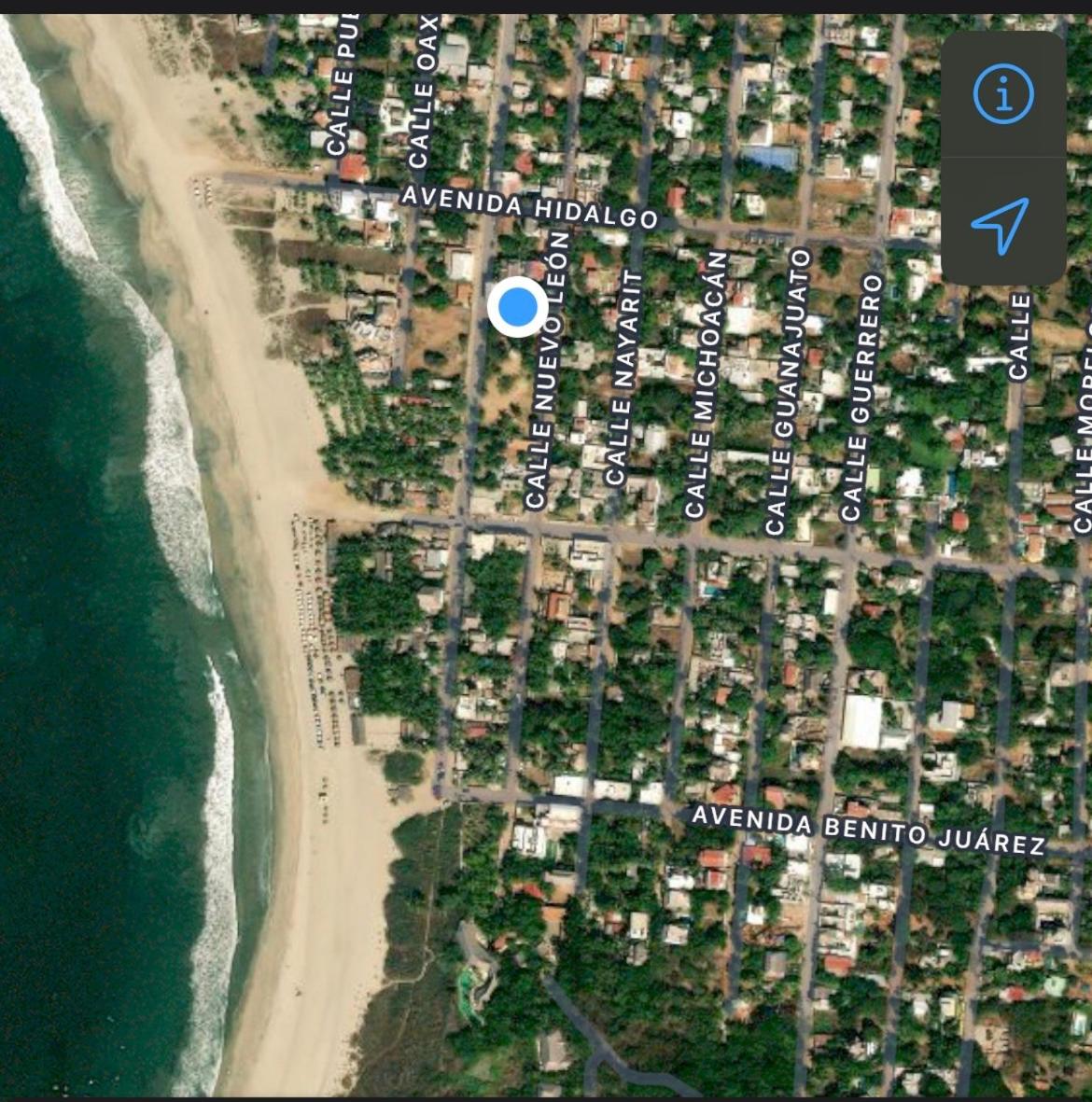Viewport: 1092px width, 1102px height.
Task: Open the map info settings button
Action: tap(1003, 93)
